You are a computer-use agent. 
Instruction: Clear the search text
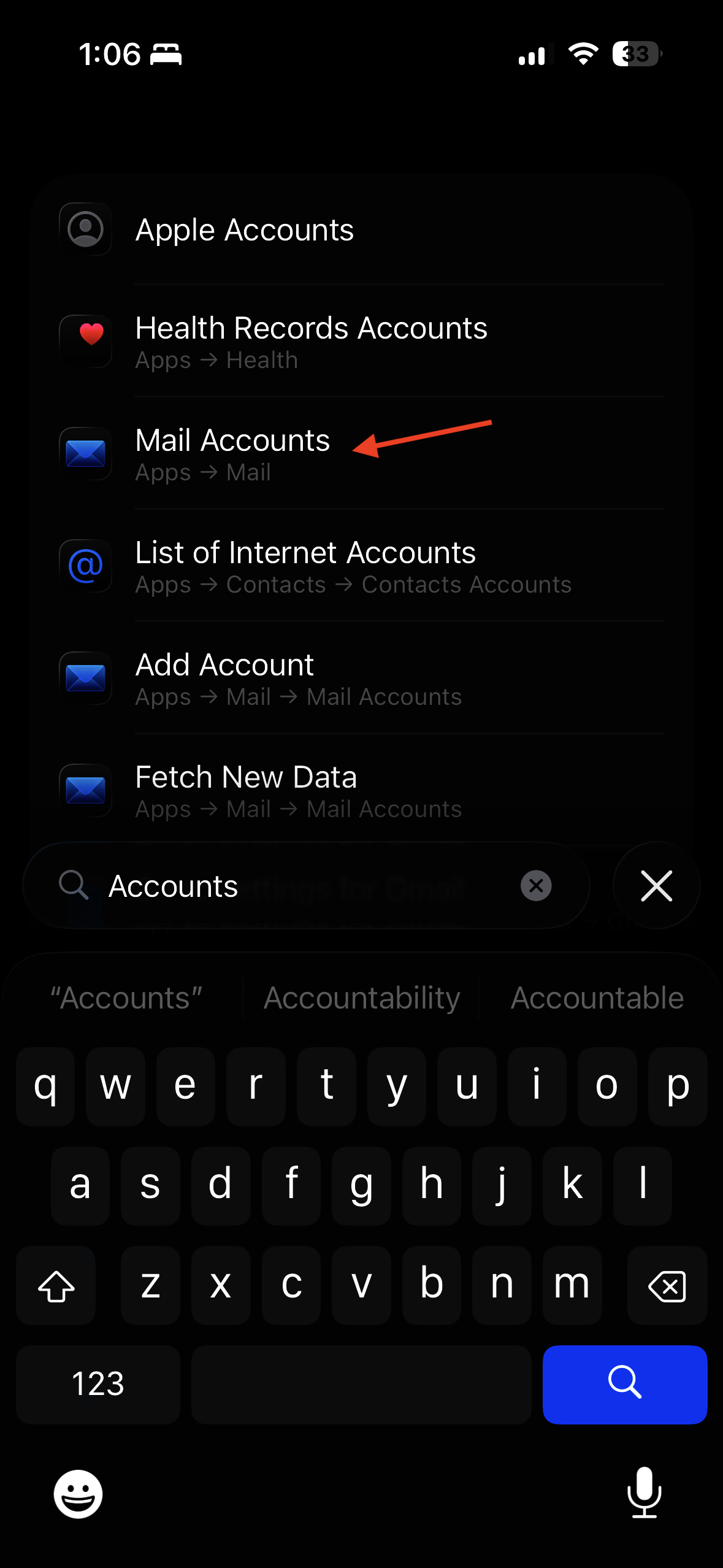point(536,886)
